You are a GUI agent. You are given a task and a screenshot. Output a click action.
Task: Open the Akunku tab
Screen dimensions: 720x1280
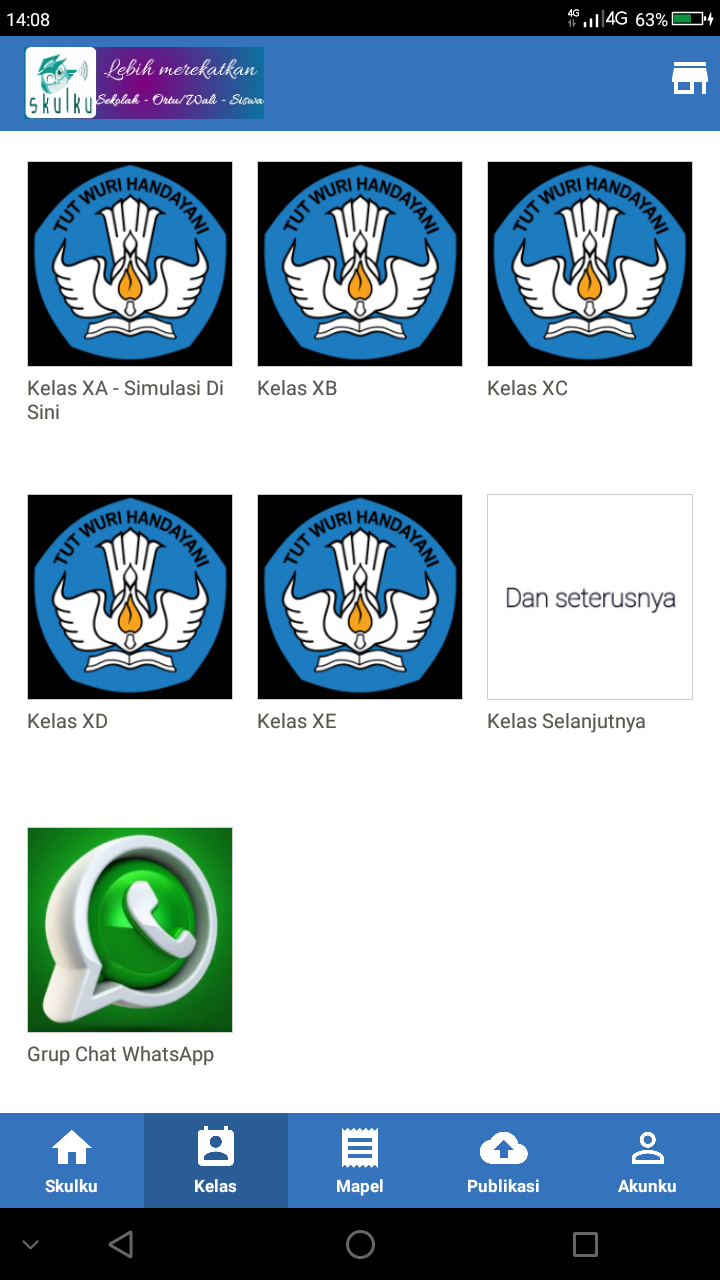pyautogui.click(x=647, y=1161)
